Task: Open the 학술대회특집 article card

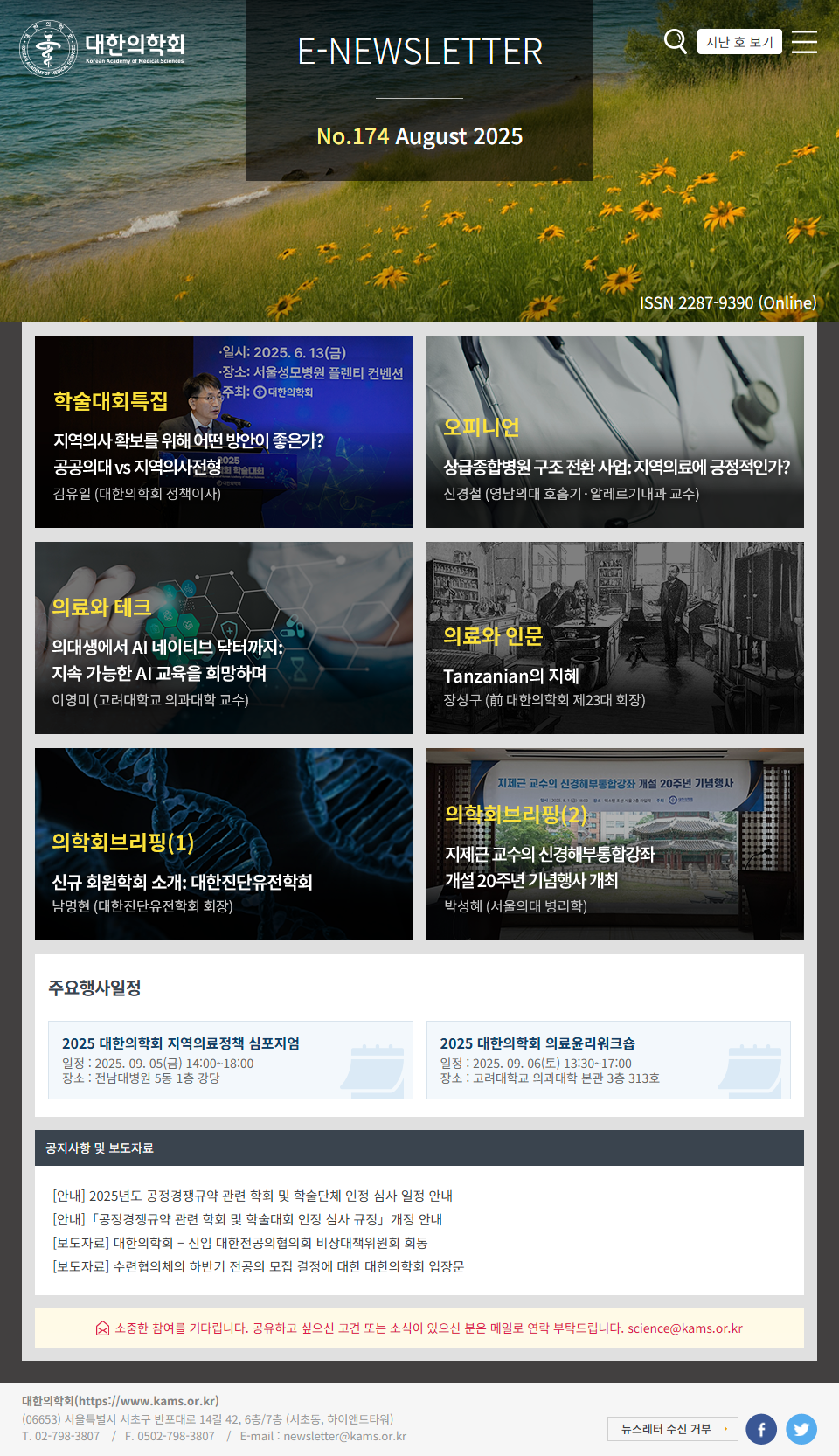Action: (224, 432)
